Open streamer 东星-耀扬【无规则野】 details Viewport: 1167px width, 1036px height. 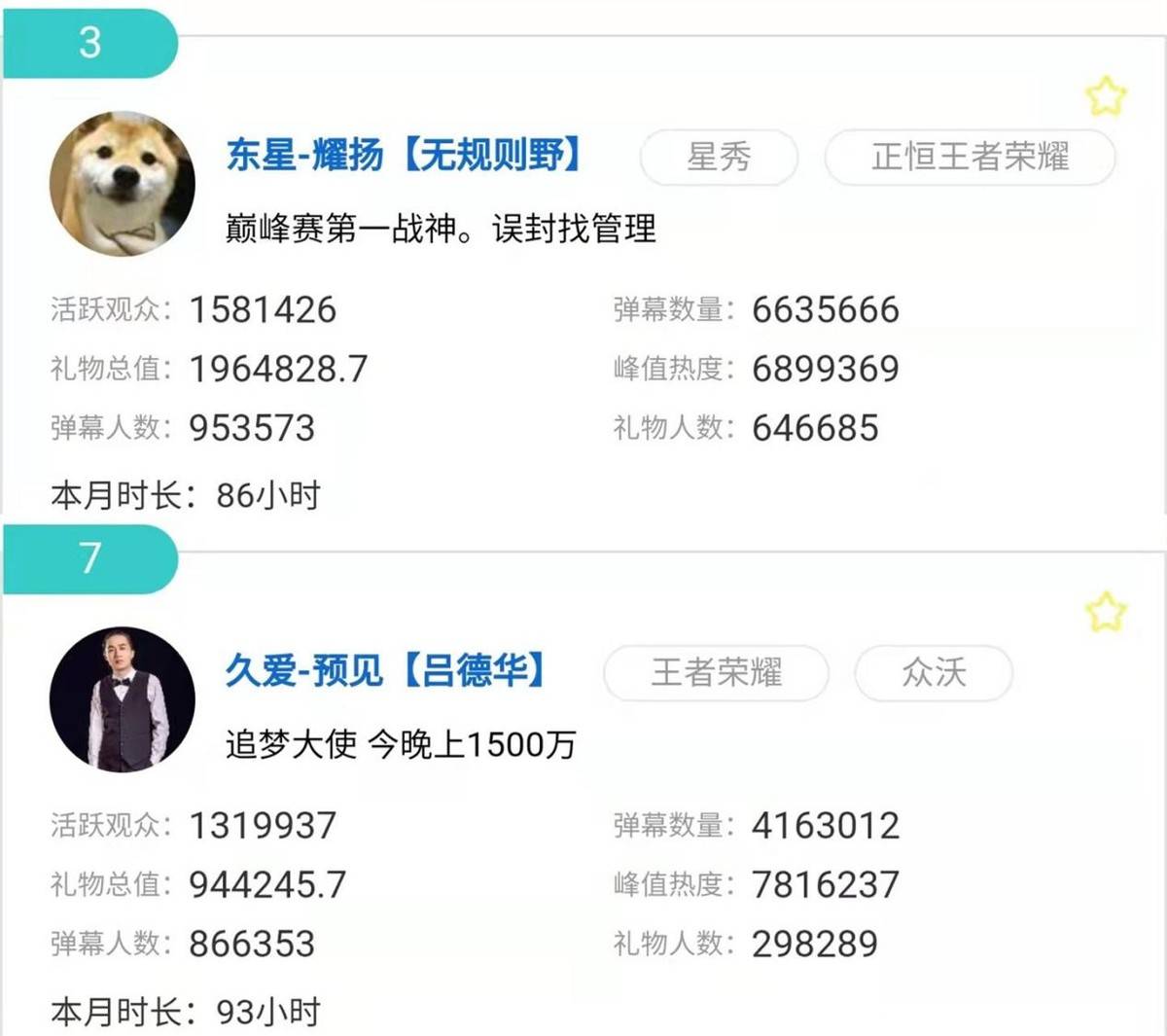click(x=404, y=155)
